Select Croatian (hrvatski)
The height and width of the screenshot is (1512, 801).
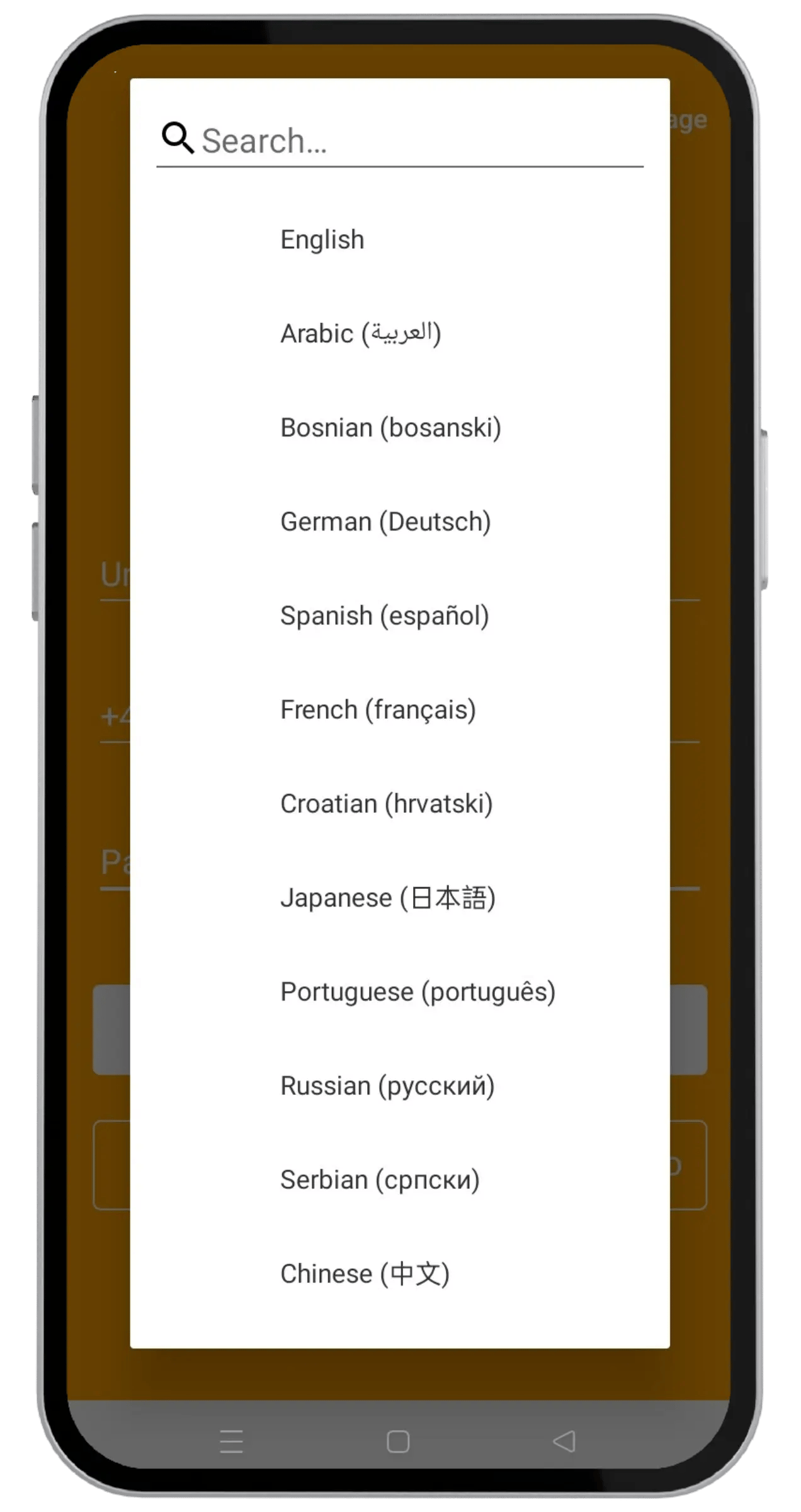386,803
